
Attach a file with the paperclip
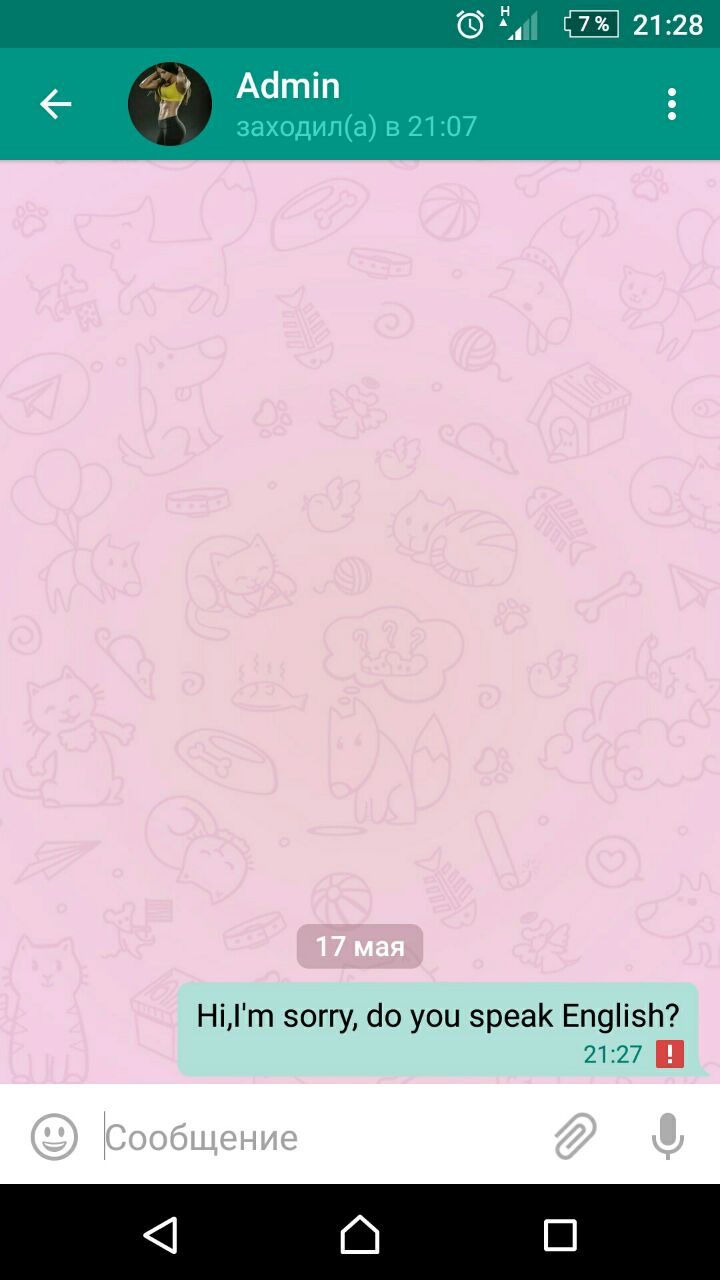575,1136
